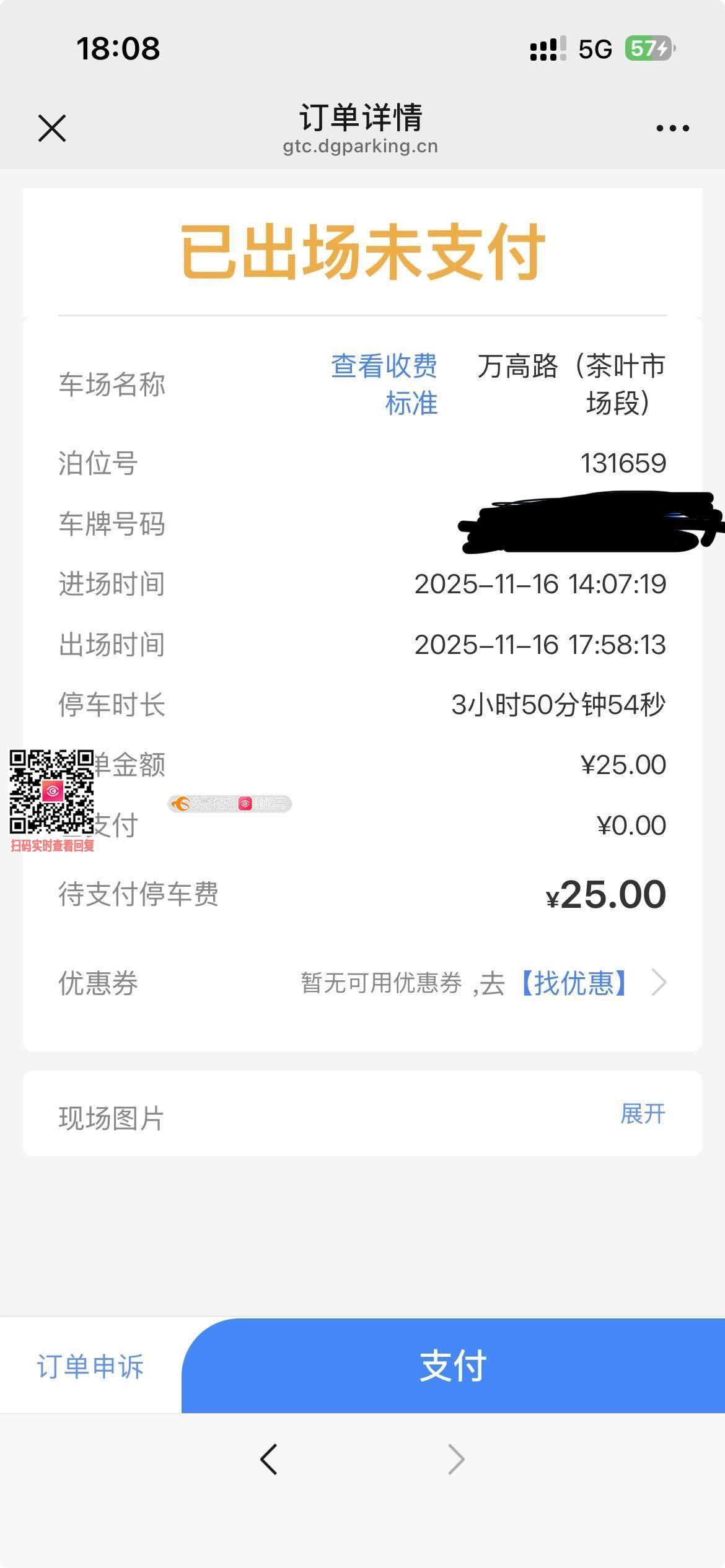The image size is (725, 1568).
Task: Pay the parking fee with 支付
Action: click(x=453, y=1366)
